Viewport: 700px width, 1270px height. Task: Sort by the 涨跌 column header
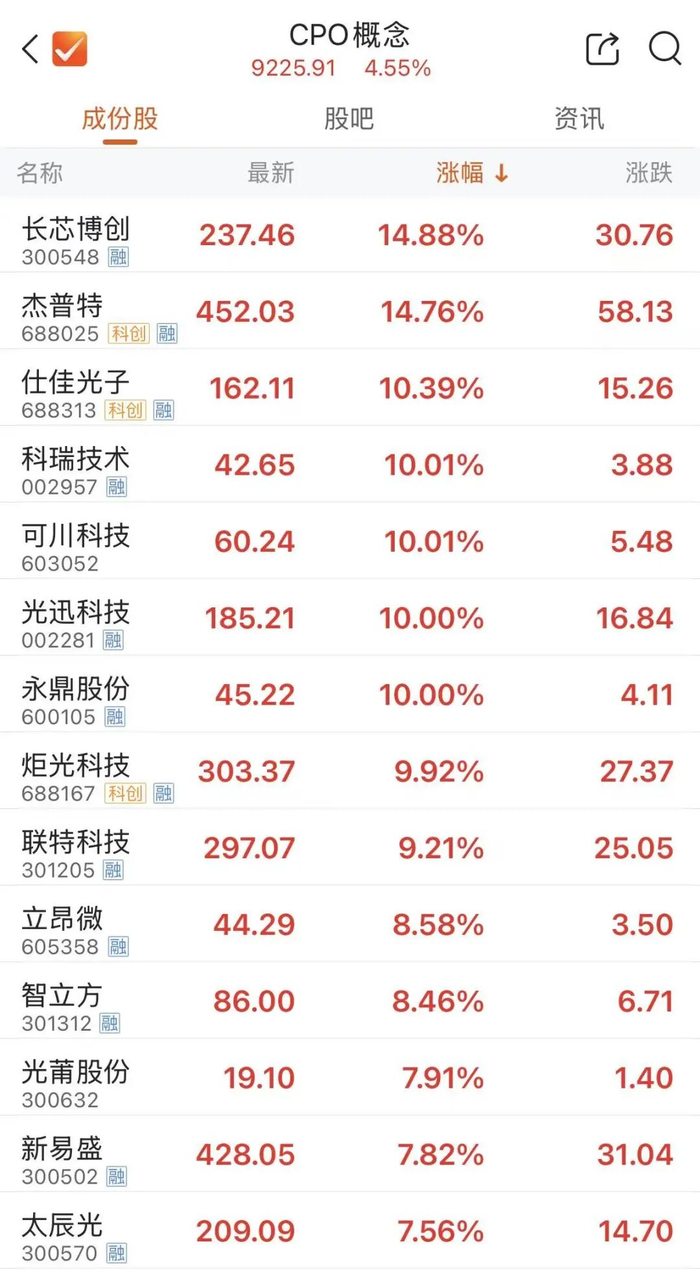[x=650, y=172]
